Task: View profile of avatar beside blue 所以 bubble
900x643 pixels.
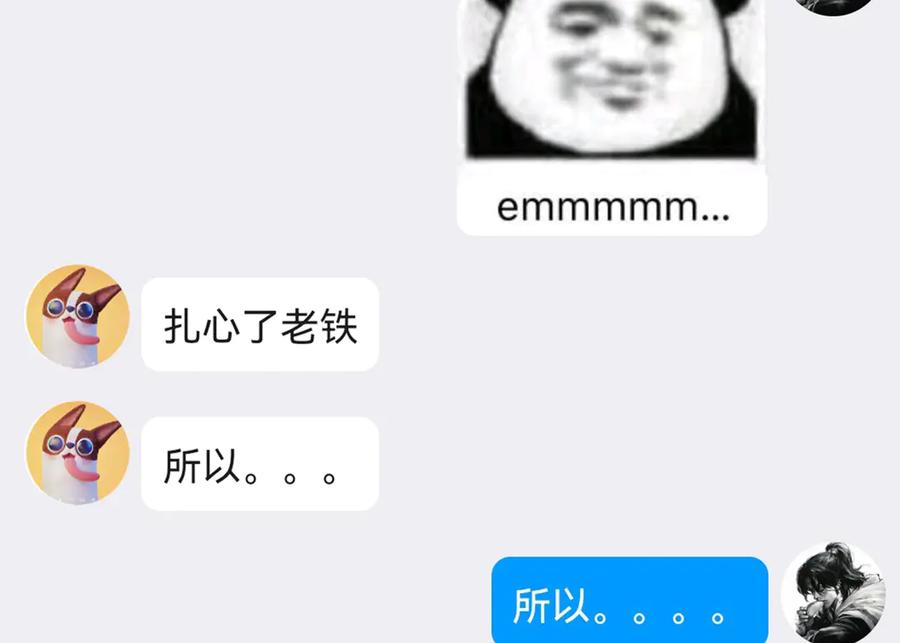Action: click(833, 594)
